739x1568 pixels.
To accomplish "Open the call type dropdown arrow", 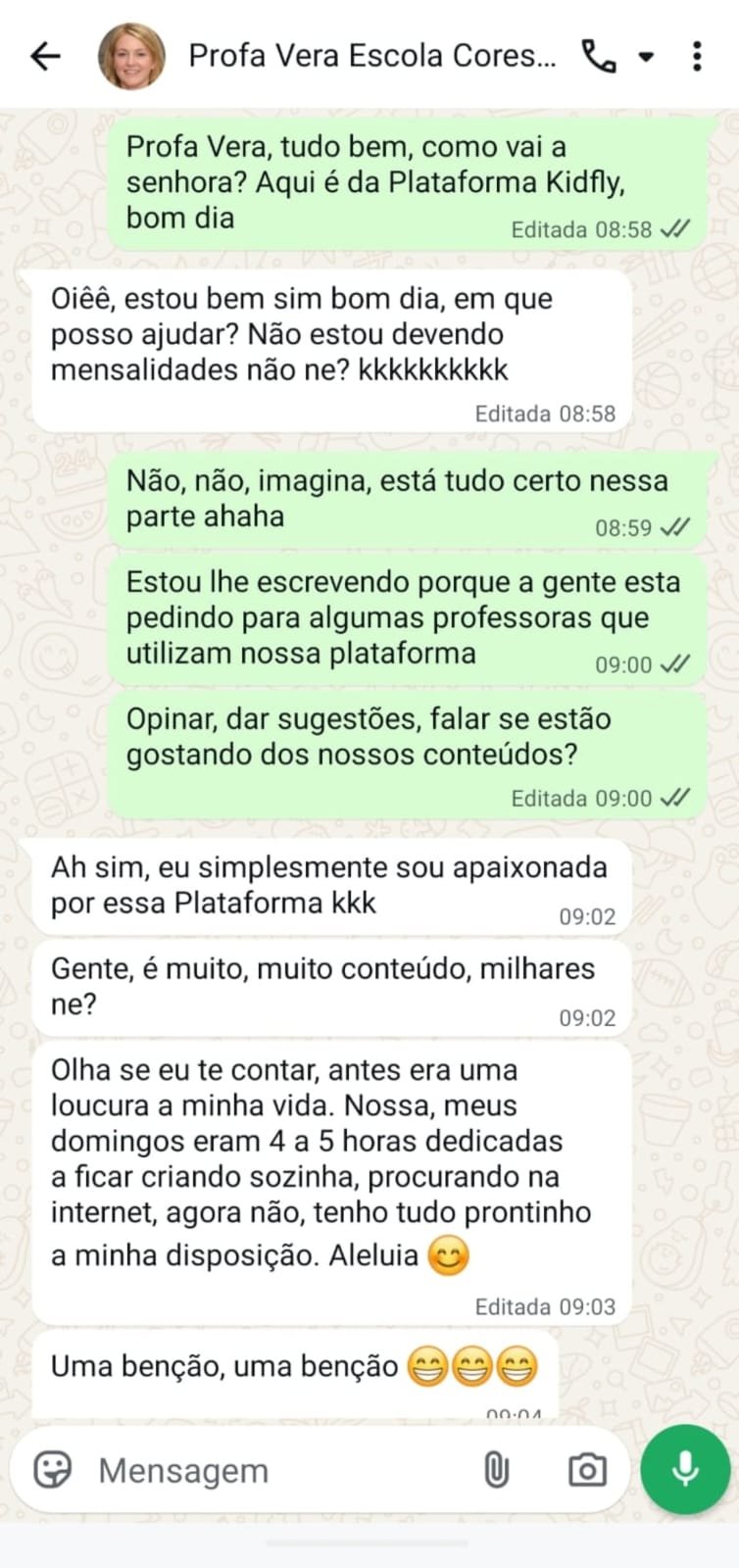I will pyautogui.click(x=647, y=56).
